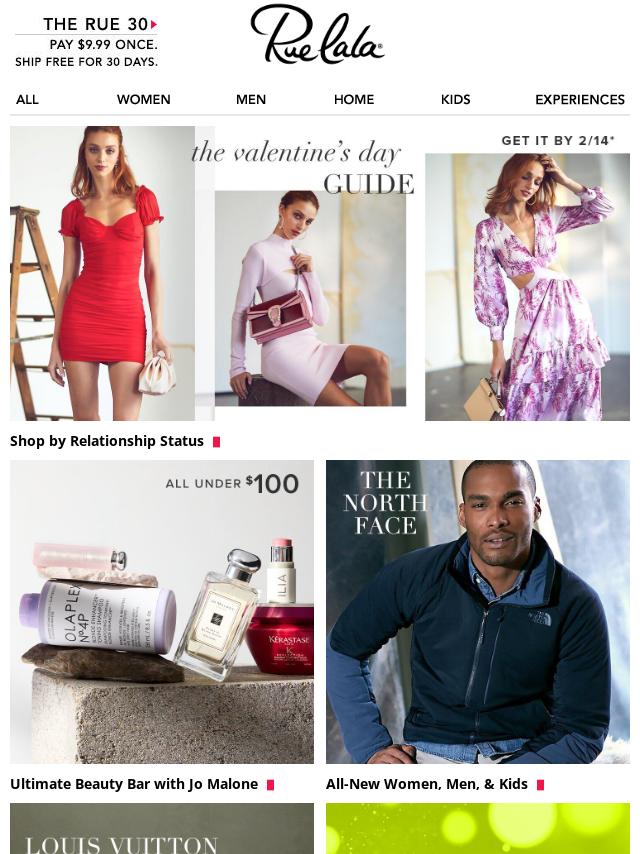Select the ALL category tab
The height and width of the screenshot is (854, 640).
27,99
